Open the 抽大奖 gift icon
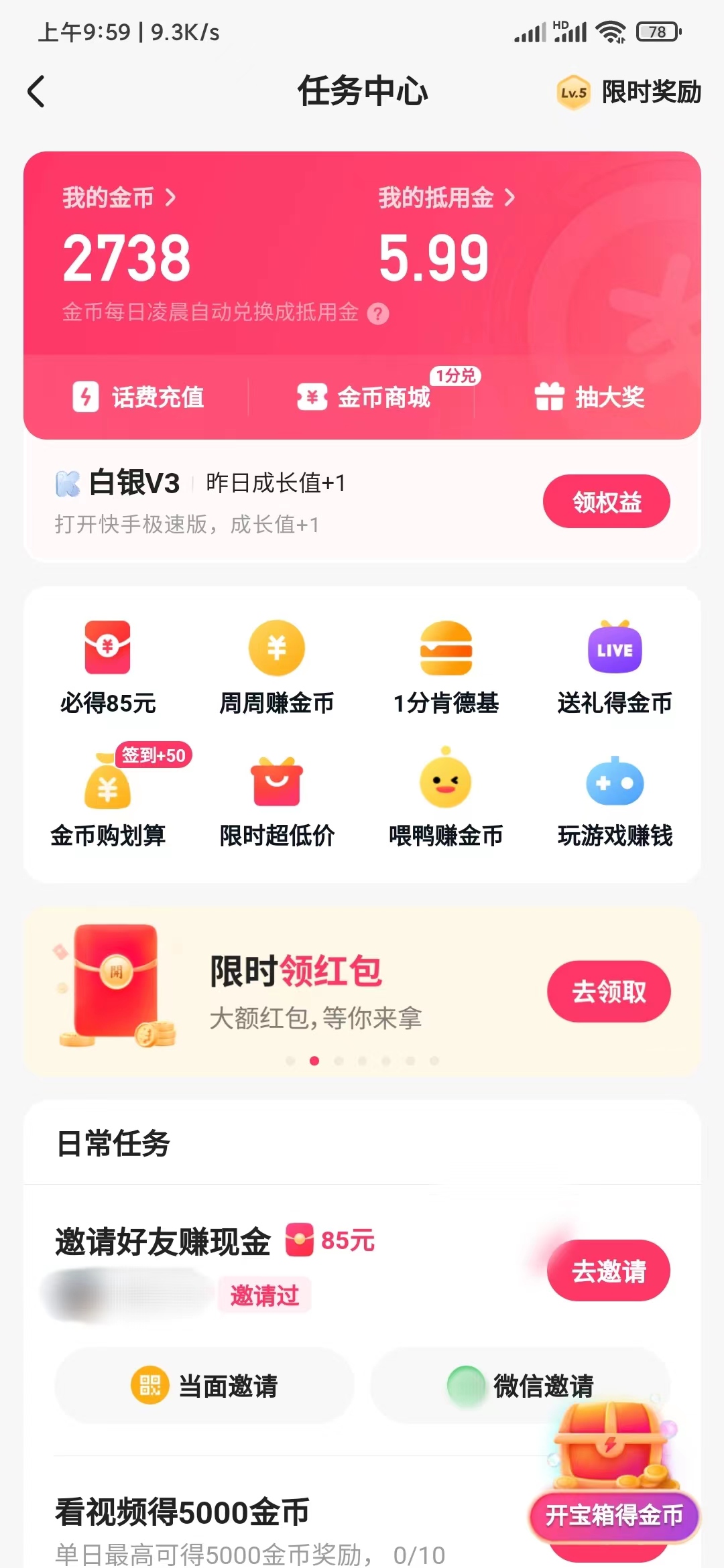The image size is (724, 1568). [551, 397]
